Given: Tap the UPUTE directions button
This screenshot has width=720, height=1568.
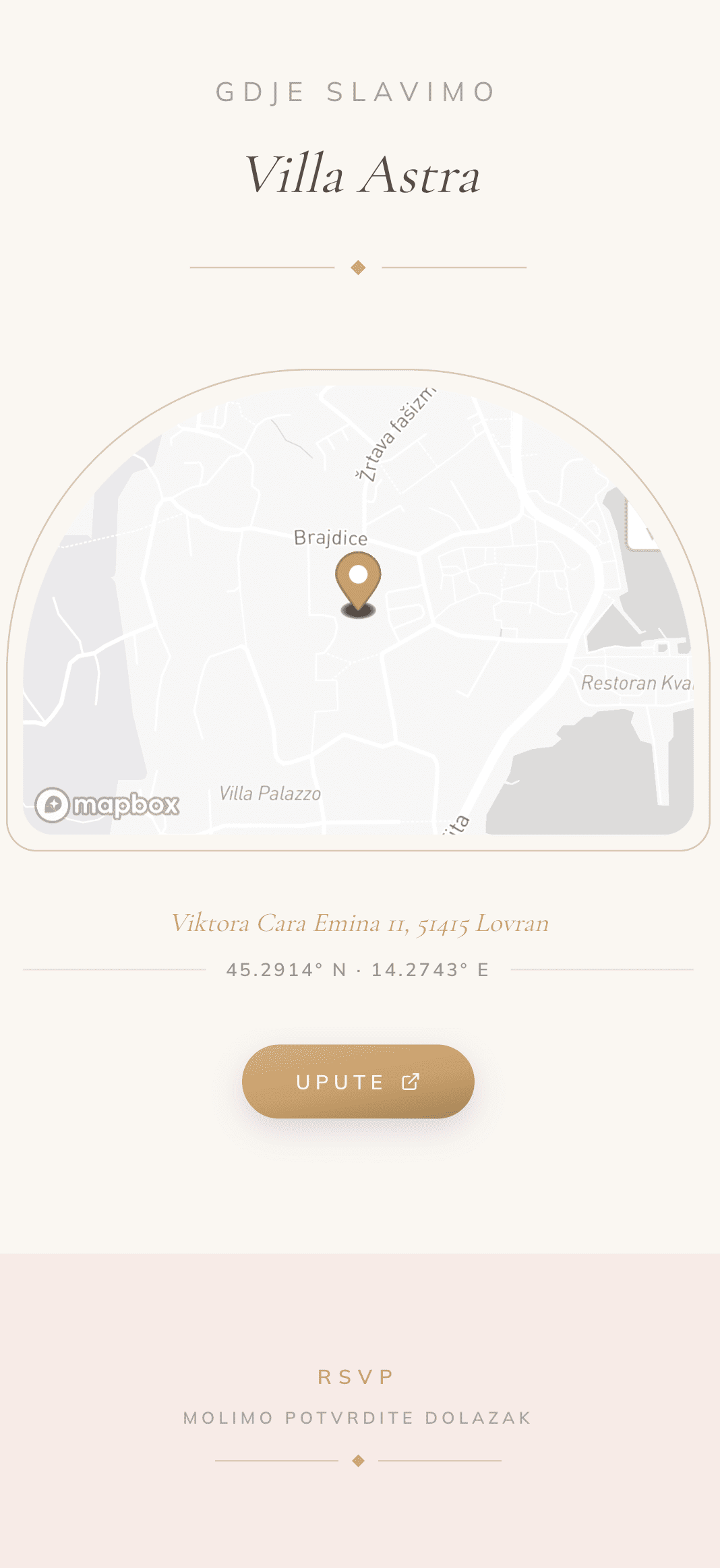Looking at the screenshot, I should tap(358, 1081).
